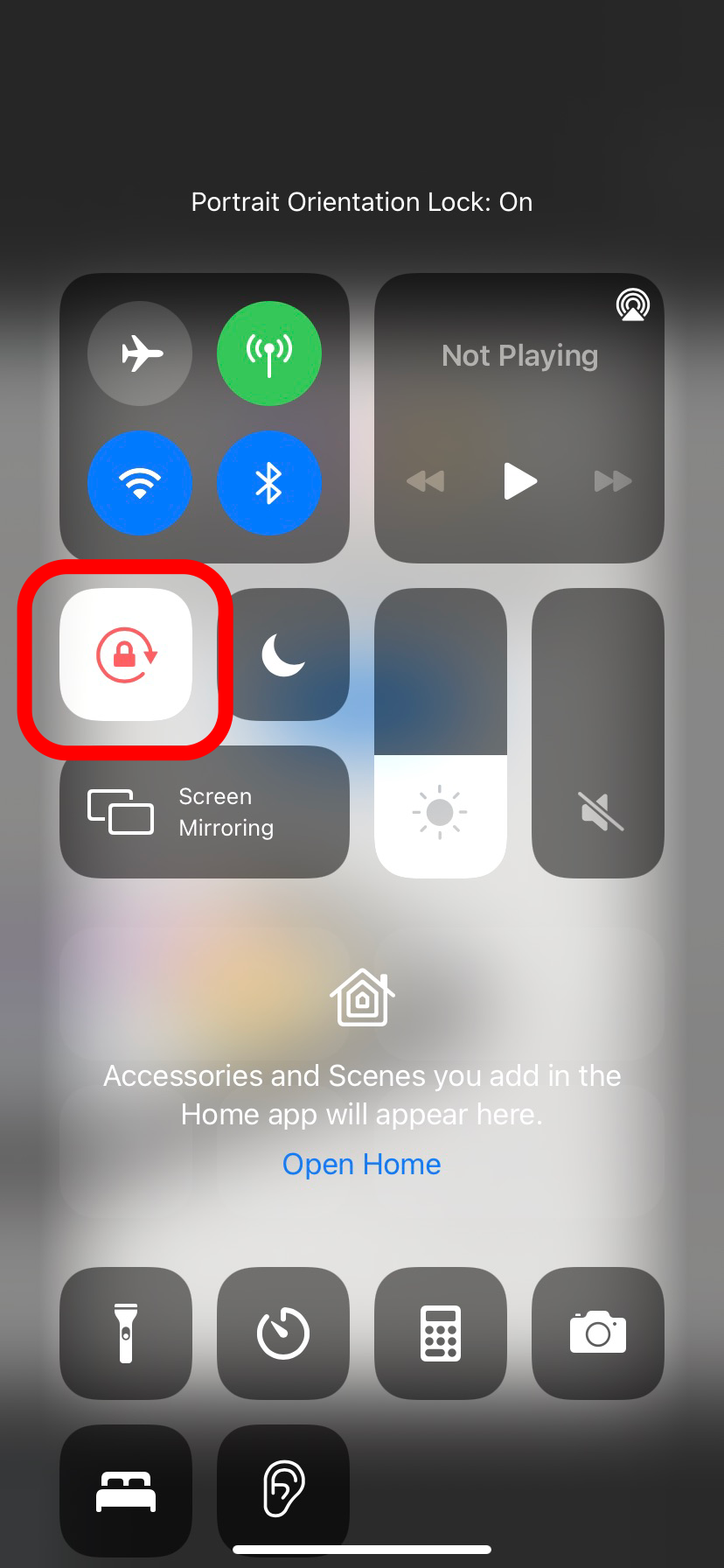Turn off Portrait Orientation Lock
724x1568 pixels.
(126, 654)
